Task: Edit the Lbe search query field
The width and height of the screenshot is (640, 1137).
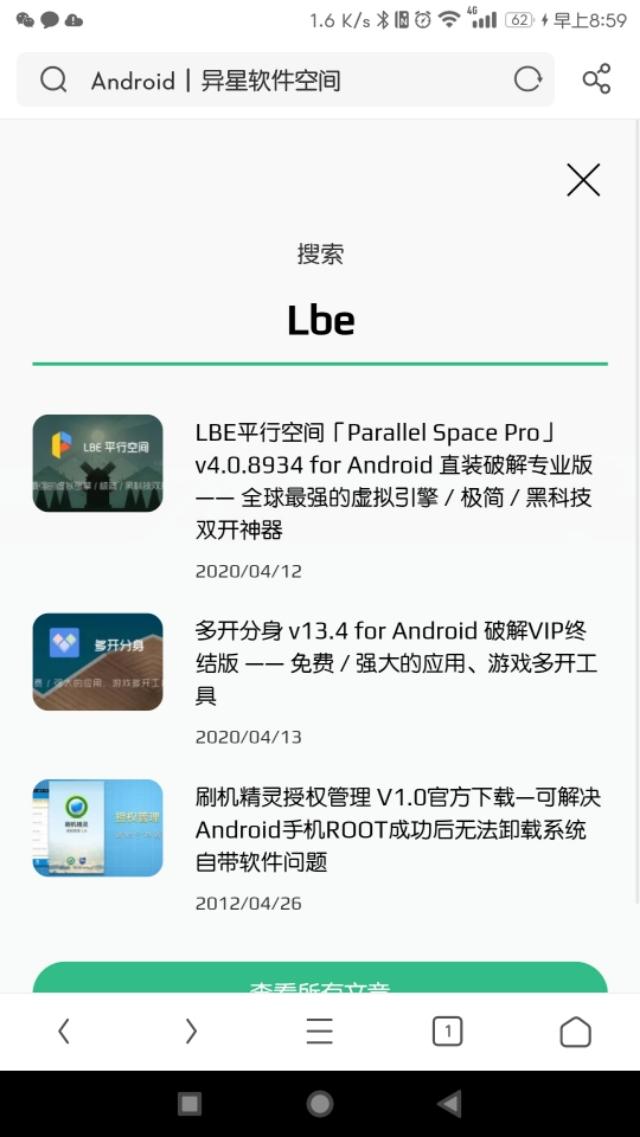Action: point(320,320)
